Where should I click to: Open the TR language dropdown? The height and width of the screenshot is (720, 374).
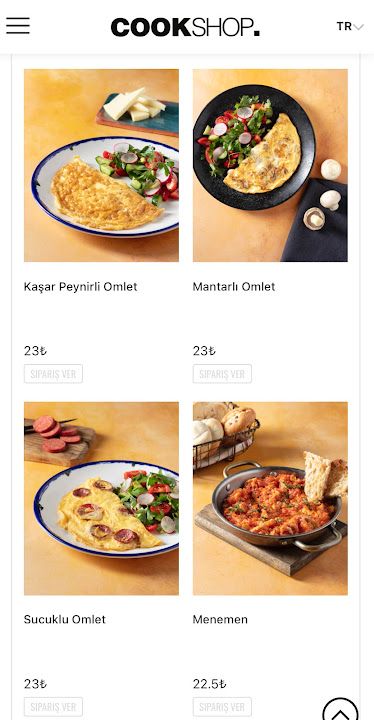click(x=350, y=27)
